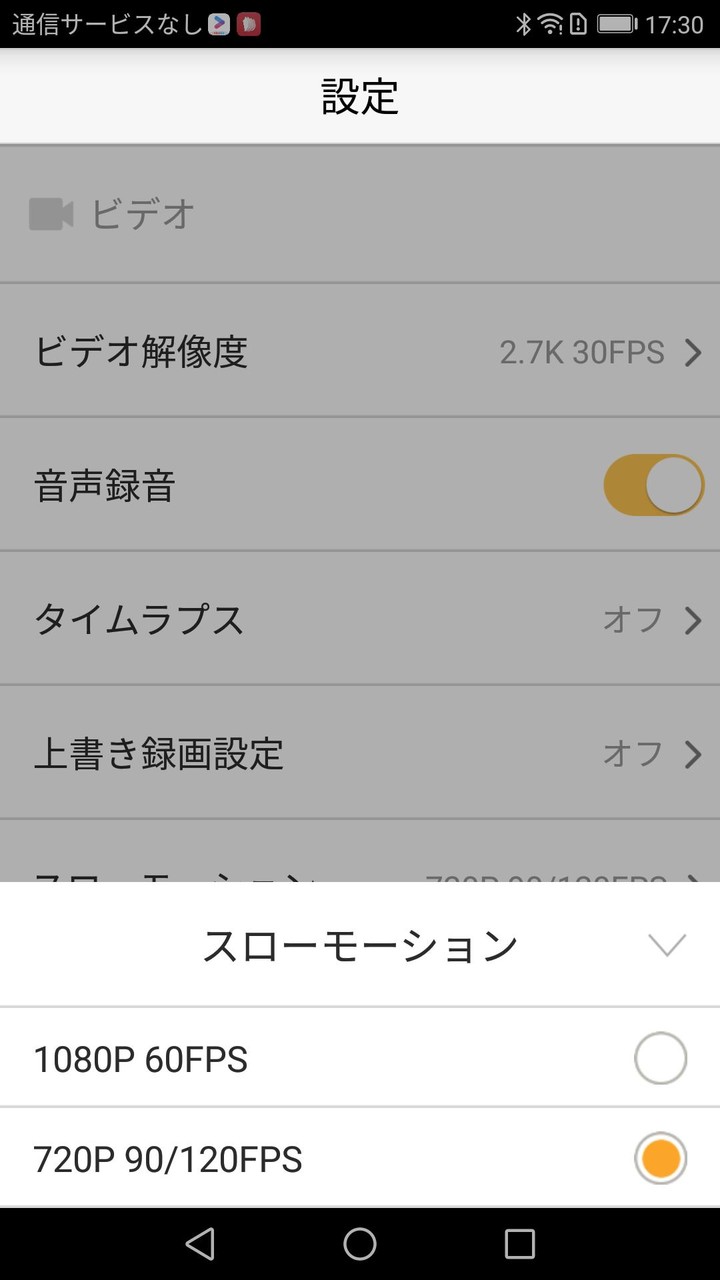
Task: Tap the Wi-Fi signal icon in the status bar
Action: click(x=552, y=24)
